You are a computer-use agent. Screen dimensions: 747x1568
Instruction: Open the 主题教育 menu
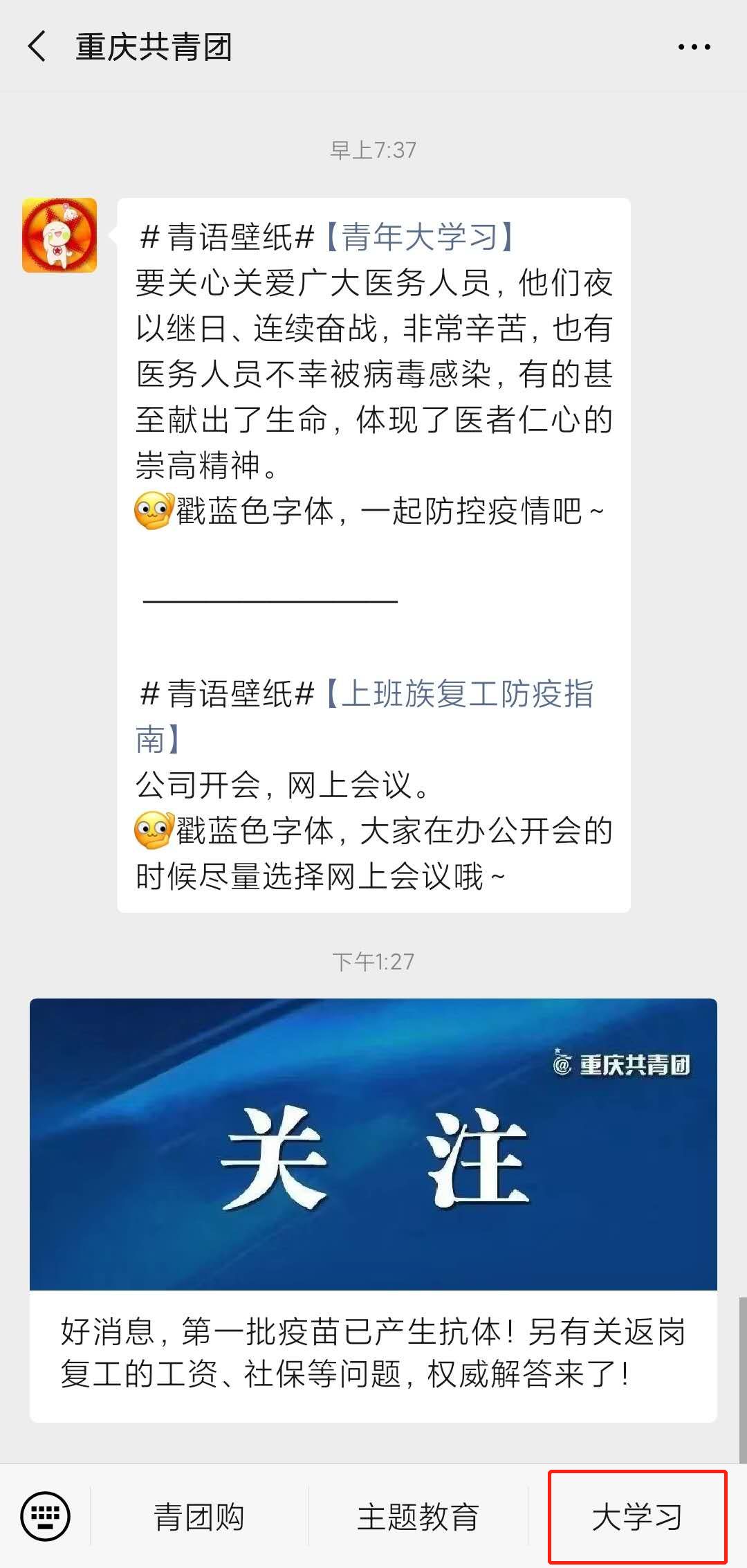click(x=418, y=1517)
